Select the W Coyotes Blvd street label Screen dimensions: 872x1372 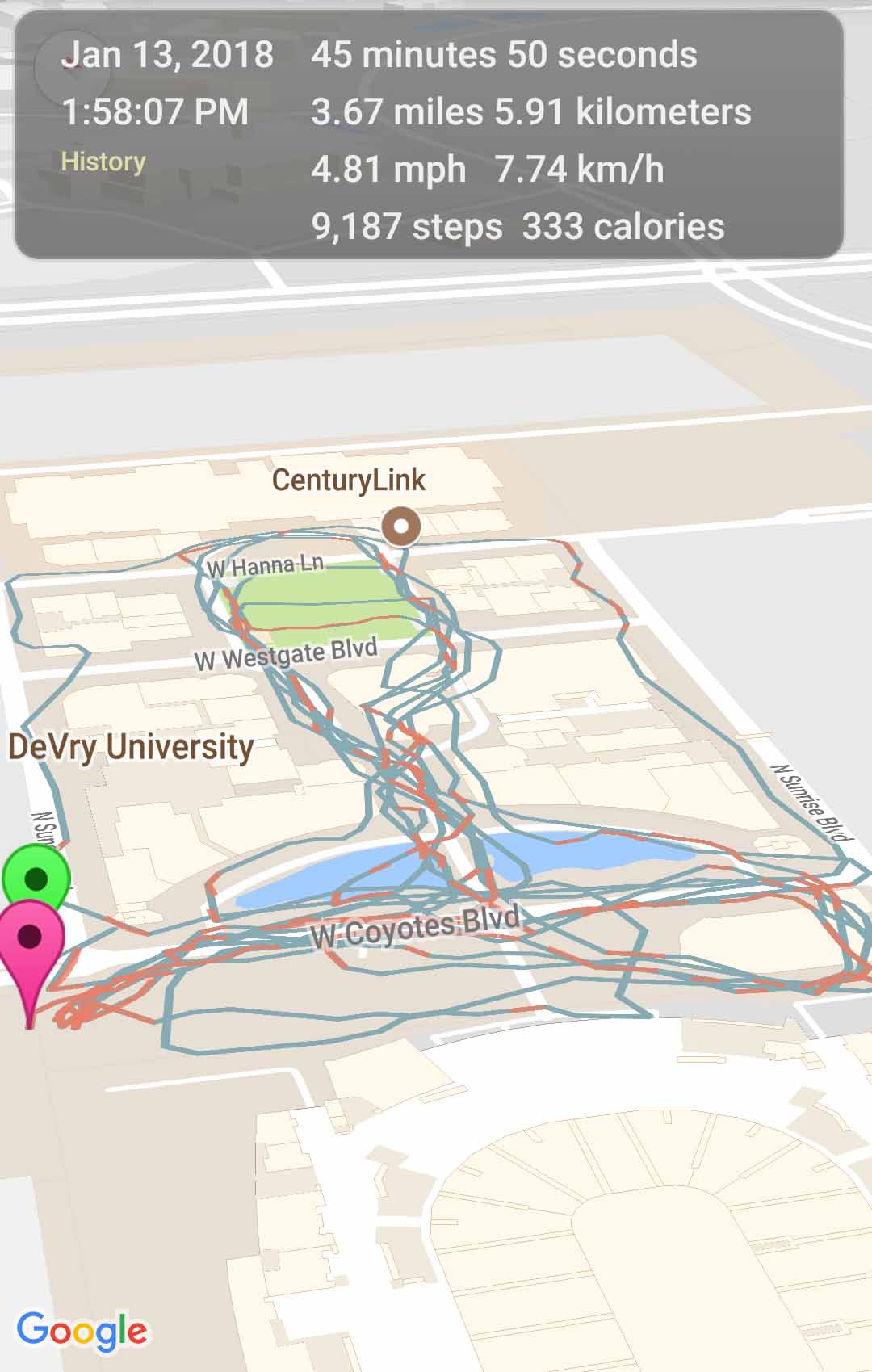point(417,924)
